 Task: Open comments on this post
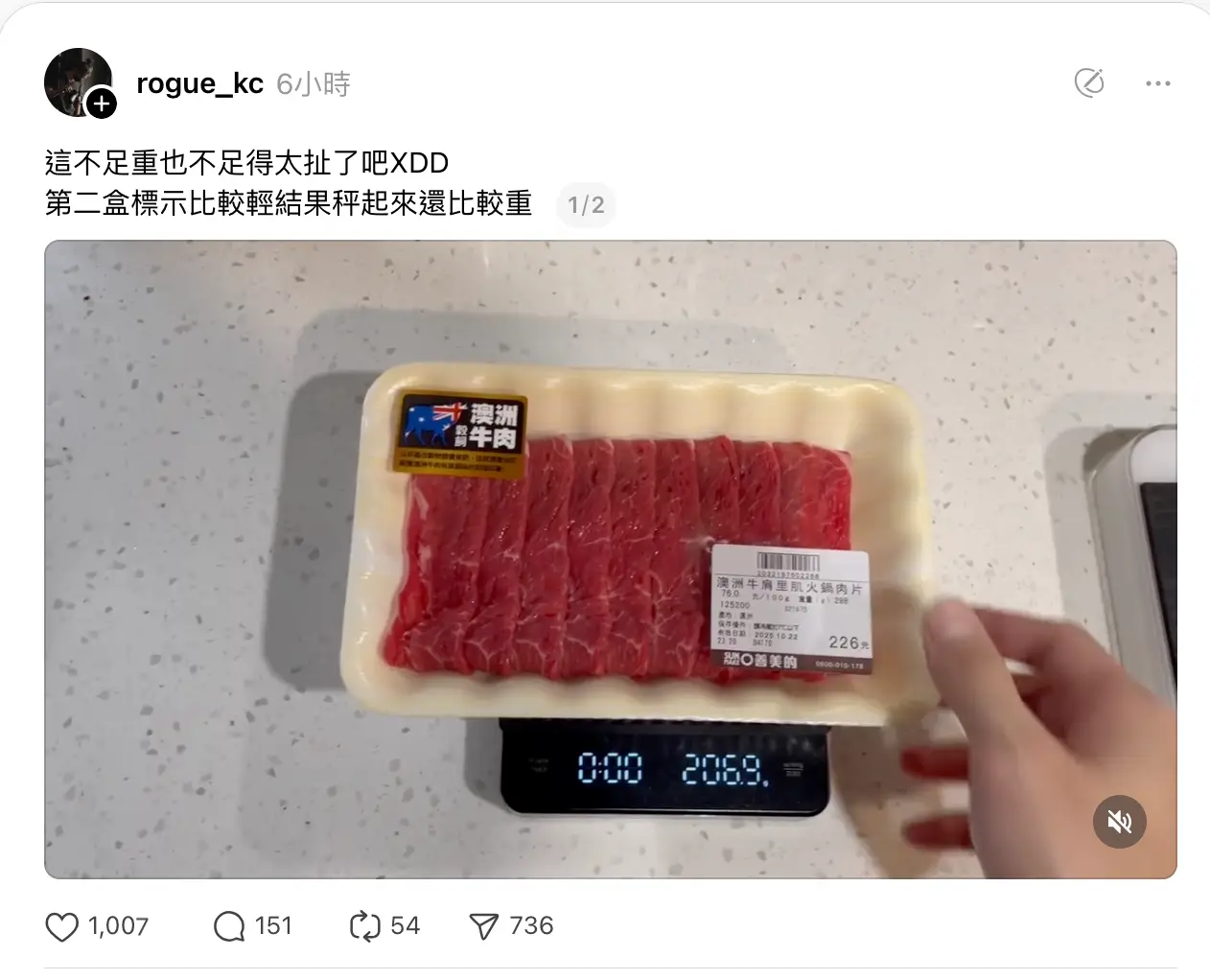(x=230, y=926)
